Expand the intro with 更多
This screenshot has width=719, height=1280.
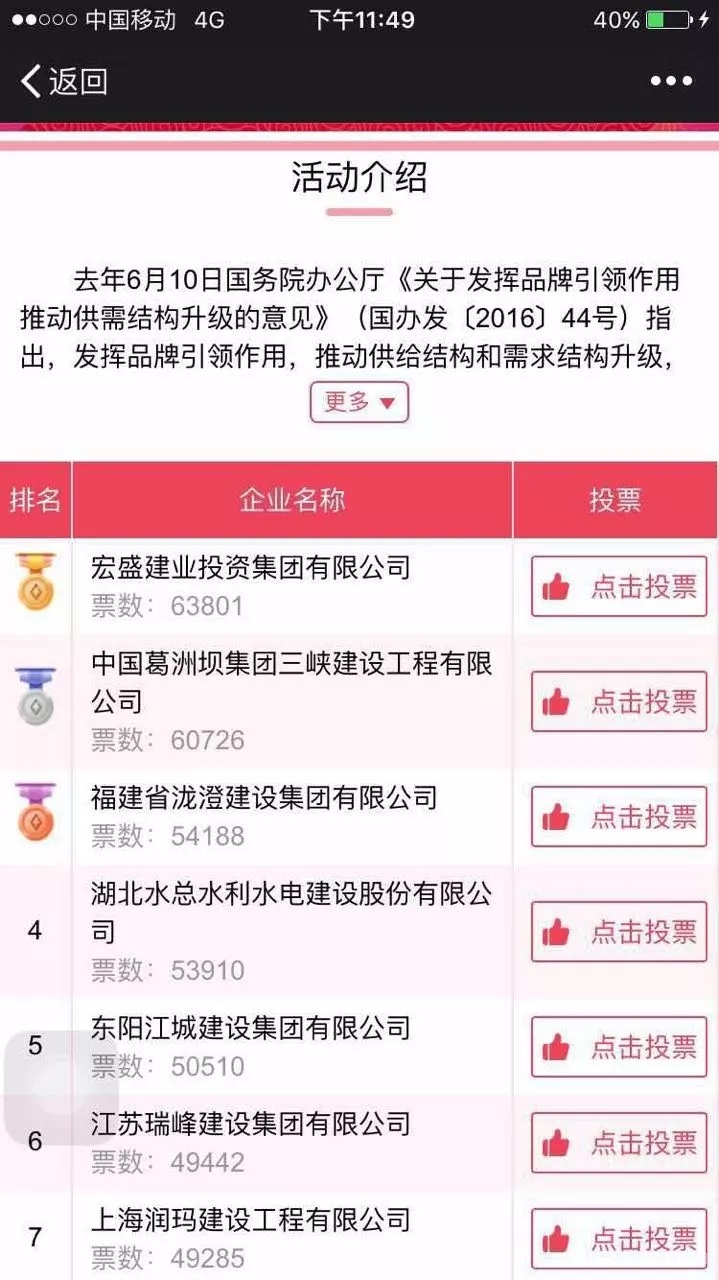(359, 402)
